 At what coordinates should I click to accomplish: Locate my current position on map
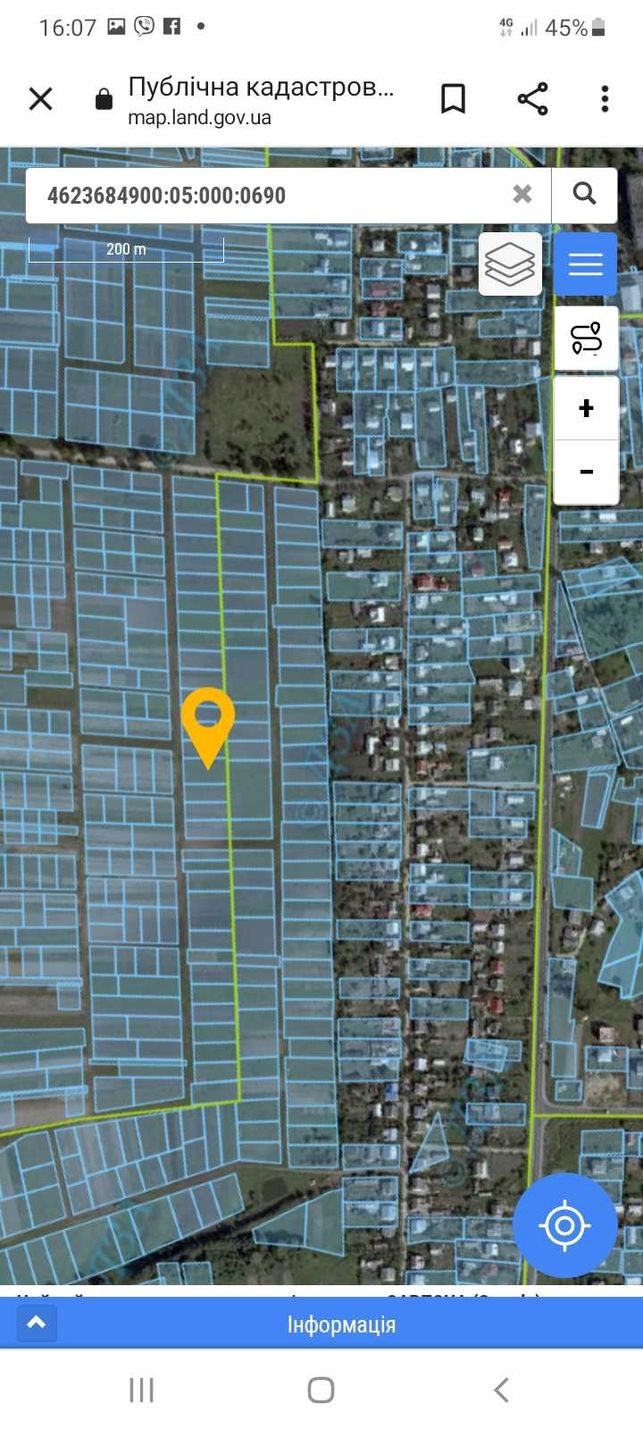(565, 1225)
